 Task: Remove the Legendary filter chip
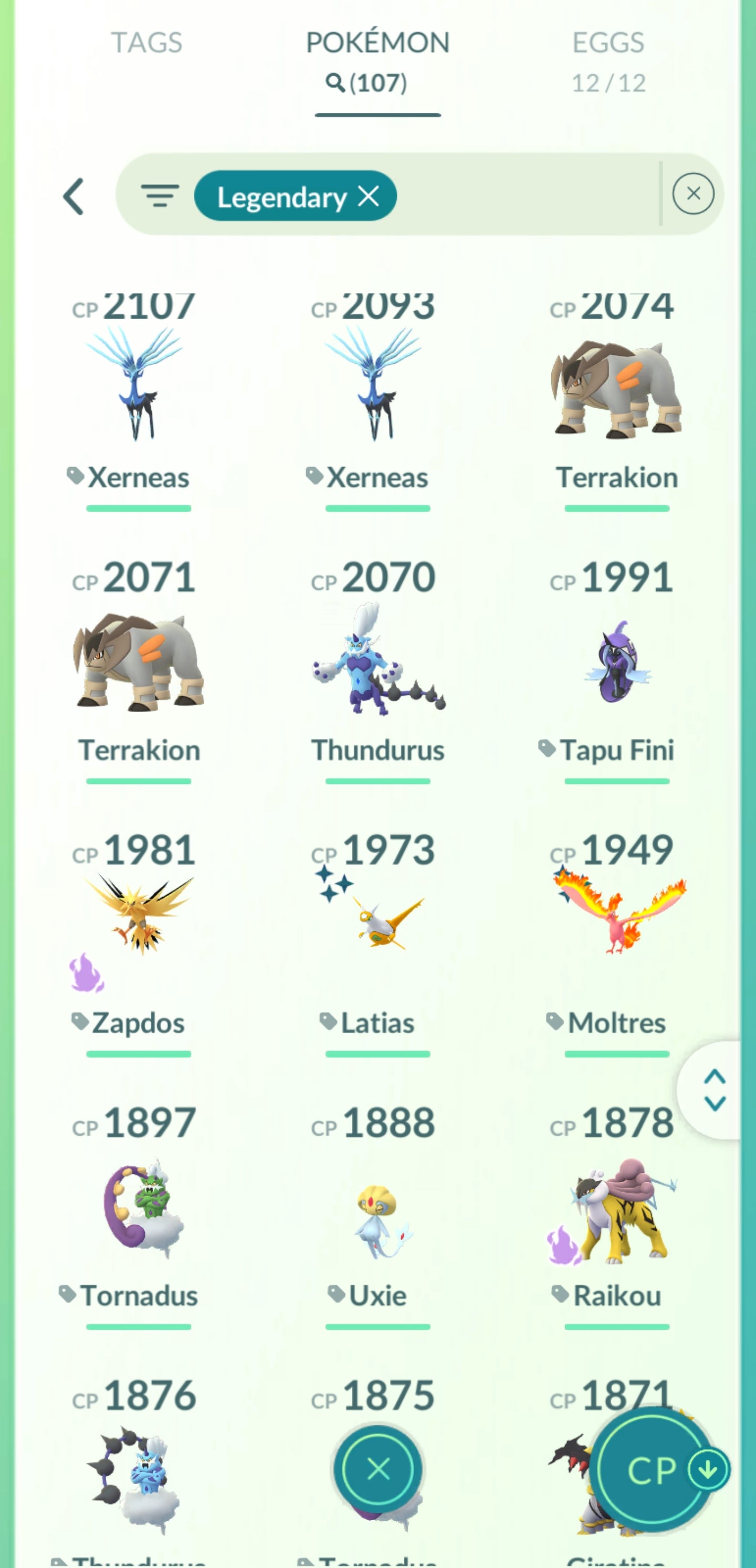[369, 196]
